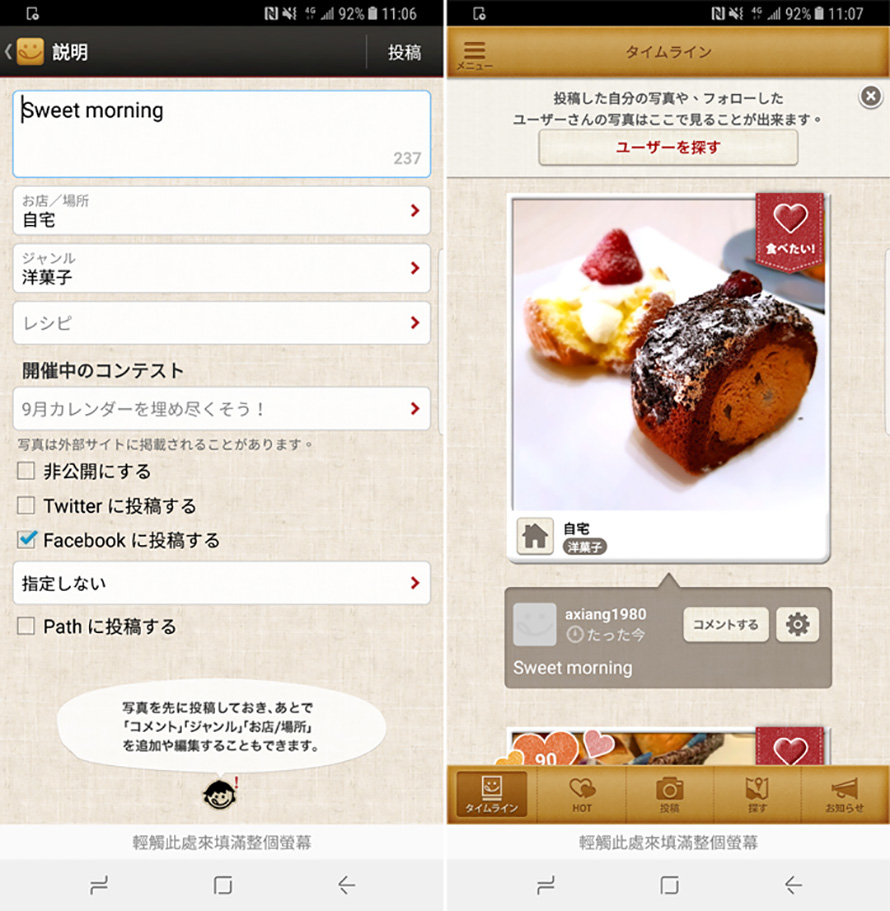The height and width of the screenshot is (911, 890).
Task: Go back using the 説明 header arrow
Action: 10,52
